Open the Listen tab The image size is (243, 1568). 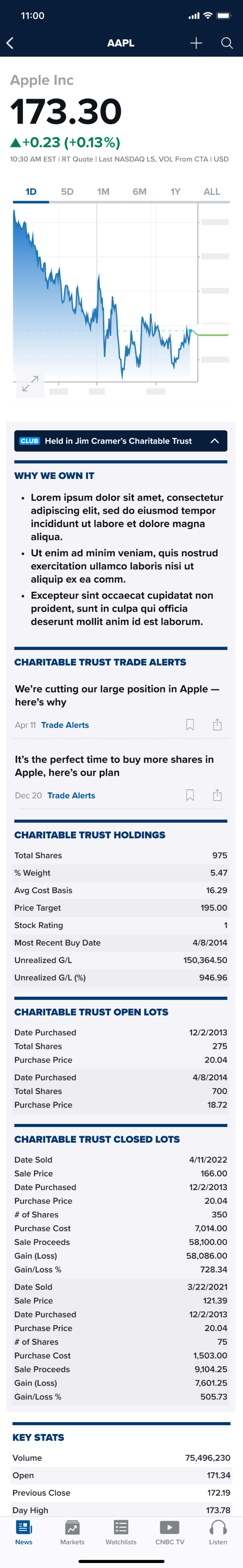coord(218,1532)
